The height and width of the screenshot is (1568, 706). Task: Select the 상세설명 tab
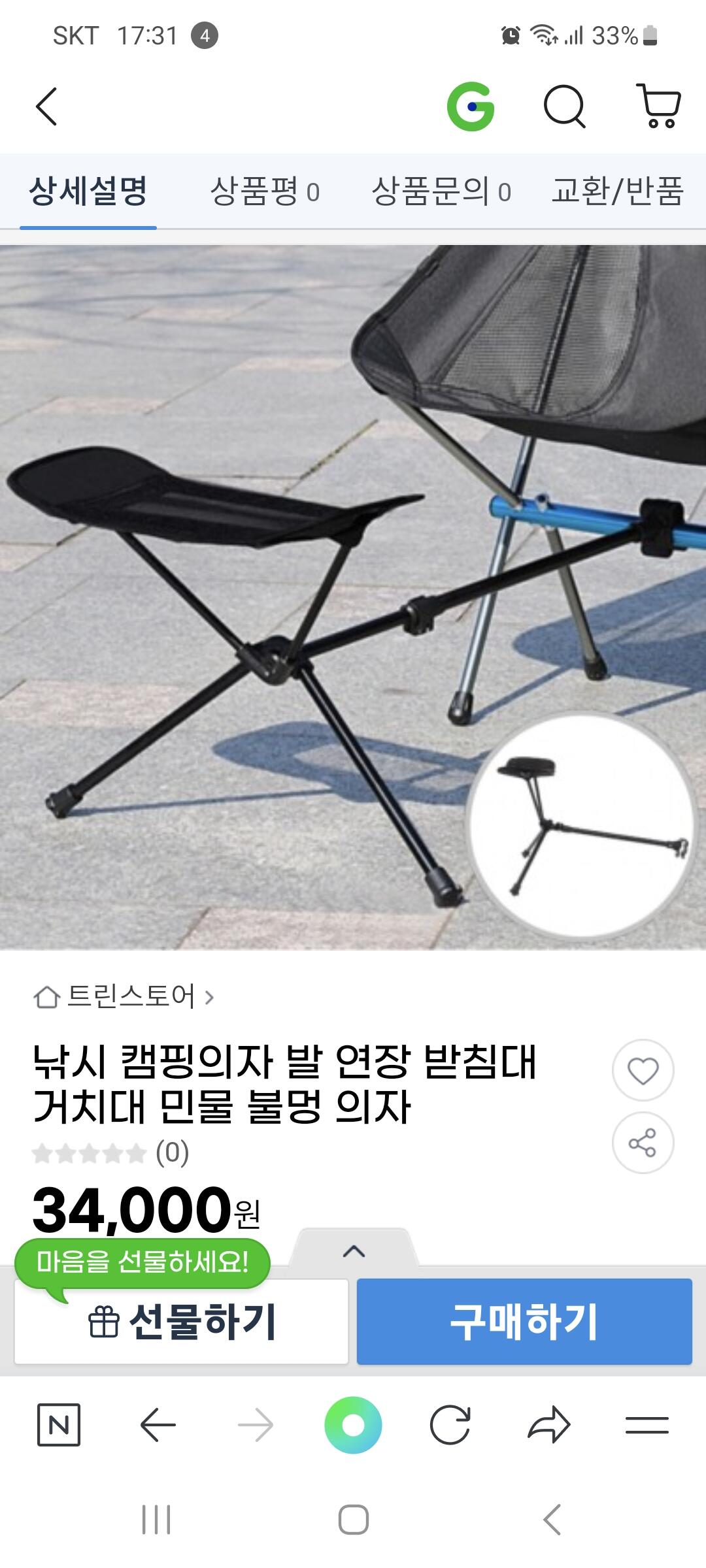(88, 191)
